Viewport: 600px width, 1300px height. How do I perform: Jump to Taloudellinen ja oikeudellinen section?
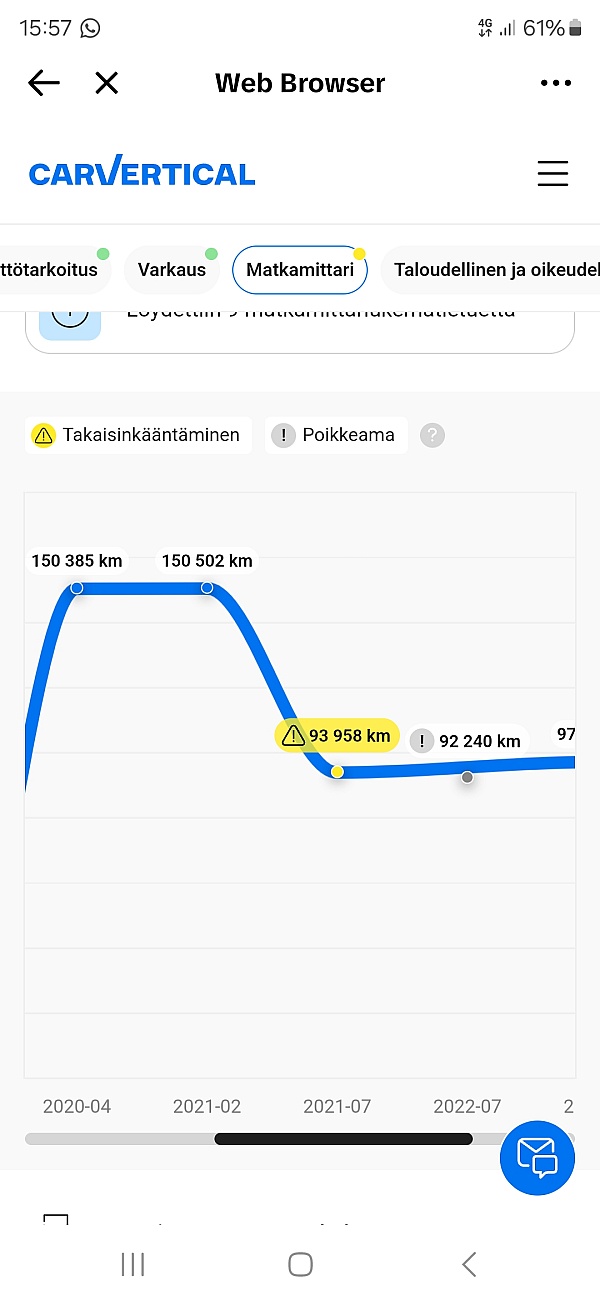point(495,269)
